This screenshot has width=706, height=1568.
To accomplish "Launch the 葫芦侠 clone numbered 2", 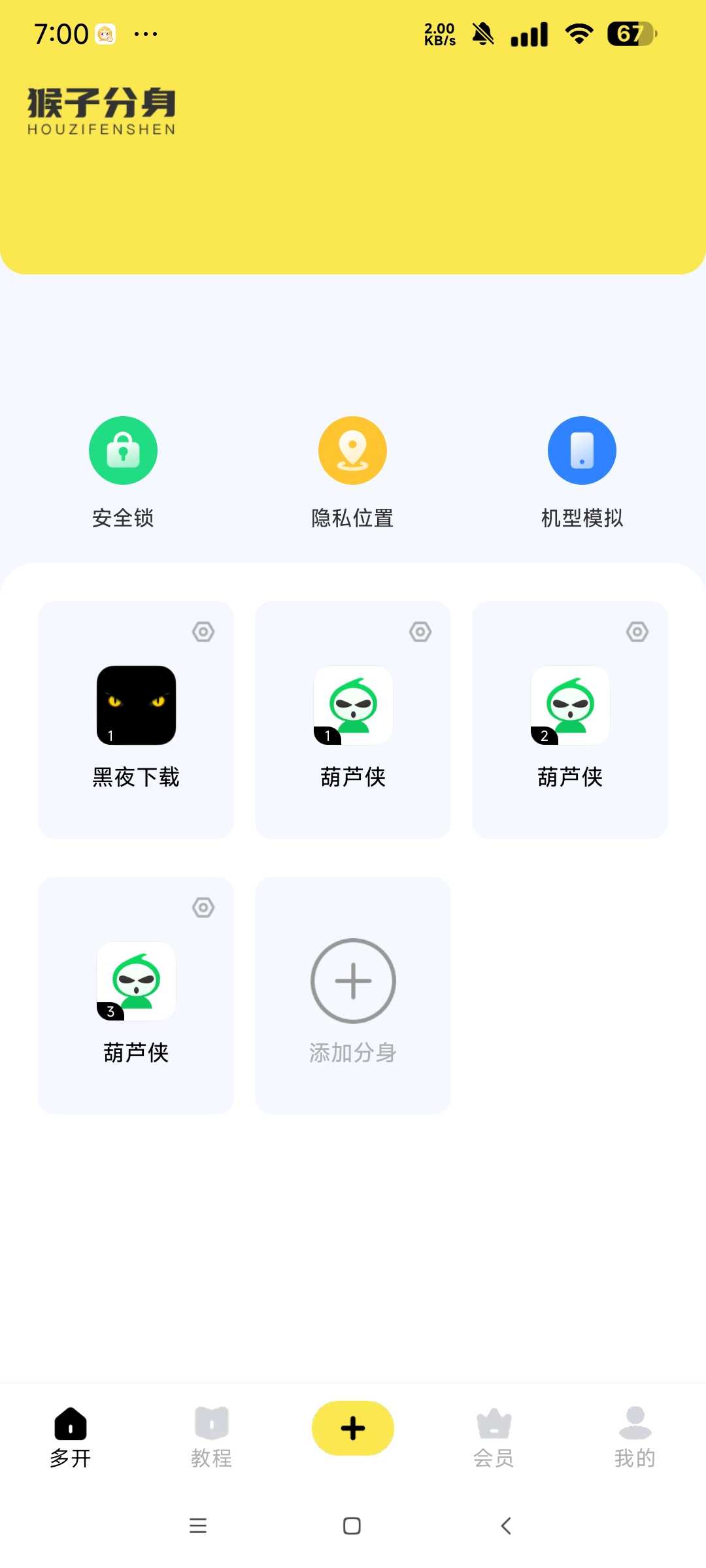I will [x=570, y=706].
